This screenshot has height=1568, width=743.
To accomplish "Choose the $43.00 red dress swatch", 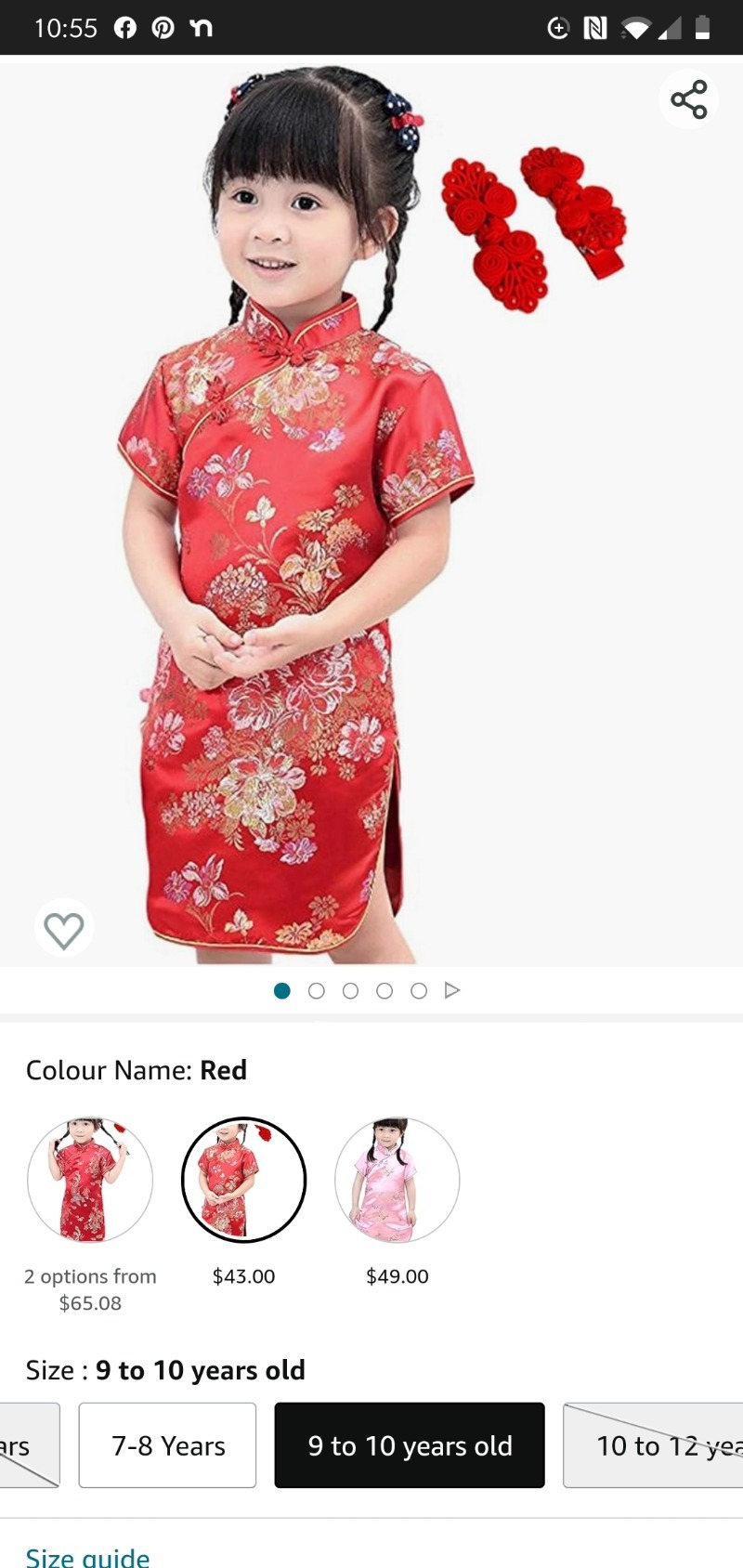I will click(243, 1180).
